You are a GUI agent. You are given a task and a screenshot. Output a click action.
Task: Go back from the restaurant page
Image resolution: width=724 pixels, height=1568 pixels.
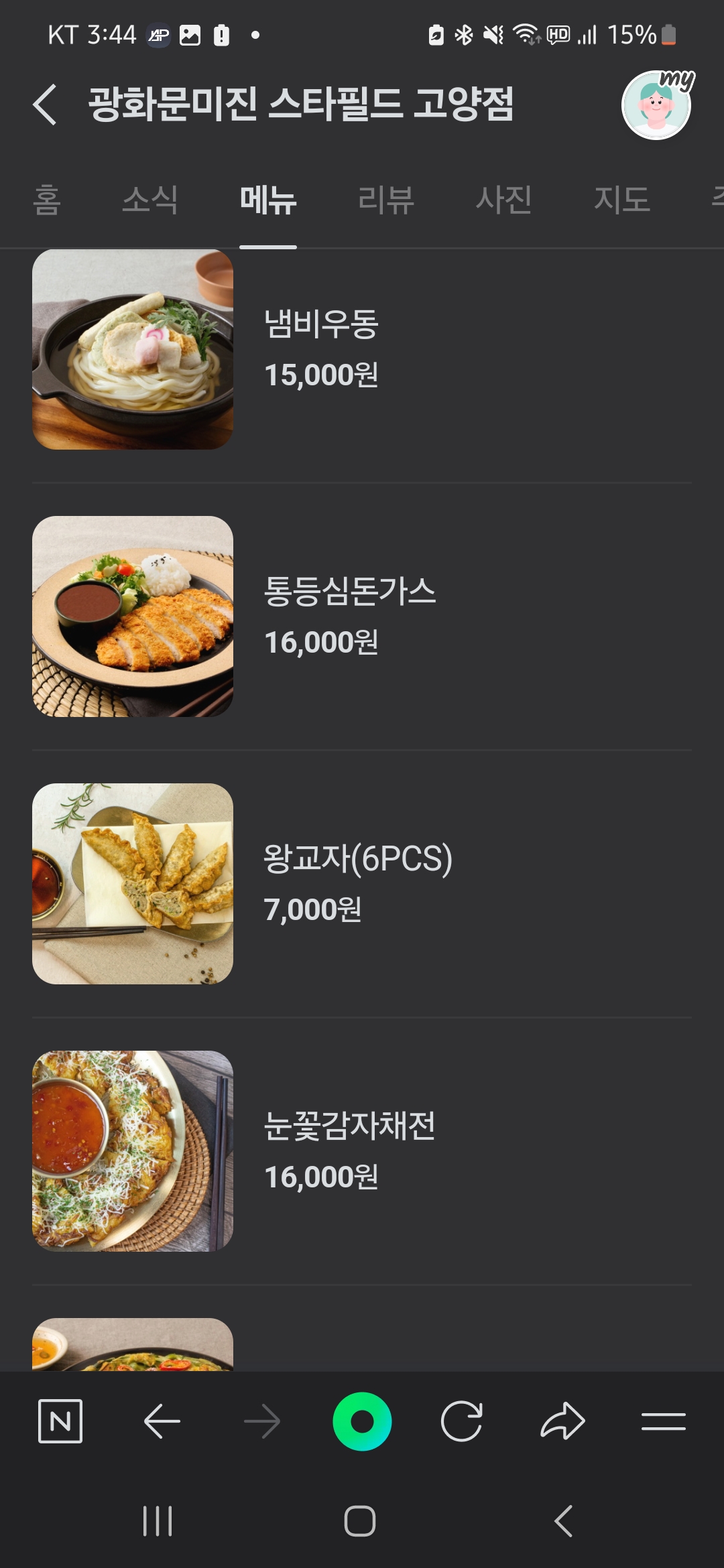pos(45,105)
